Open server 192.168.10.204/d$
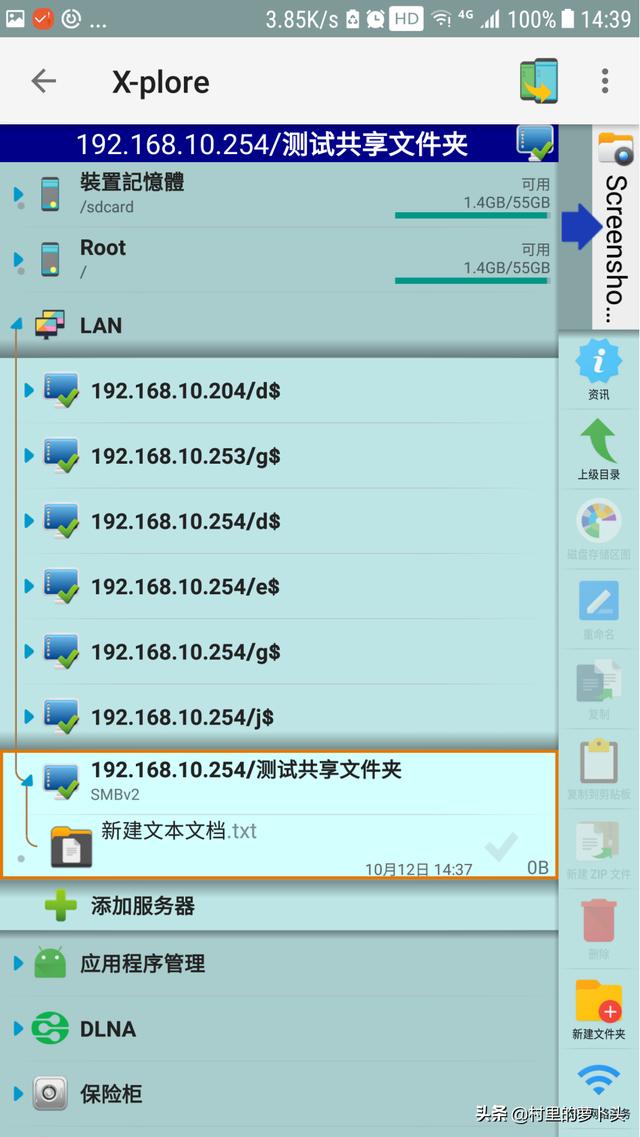Viewport: 640px width, 1137px height. point(279,391)
